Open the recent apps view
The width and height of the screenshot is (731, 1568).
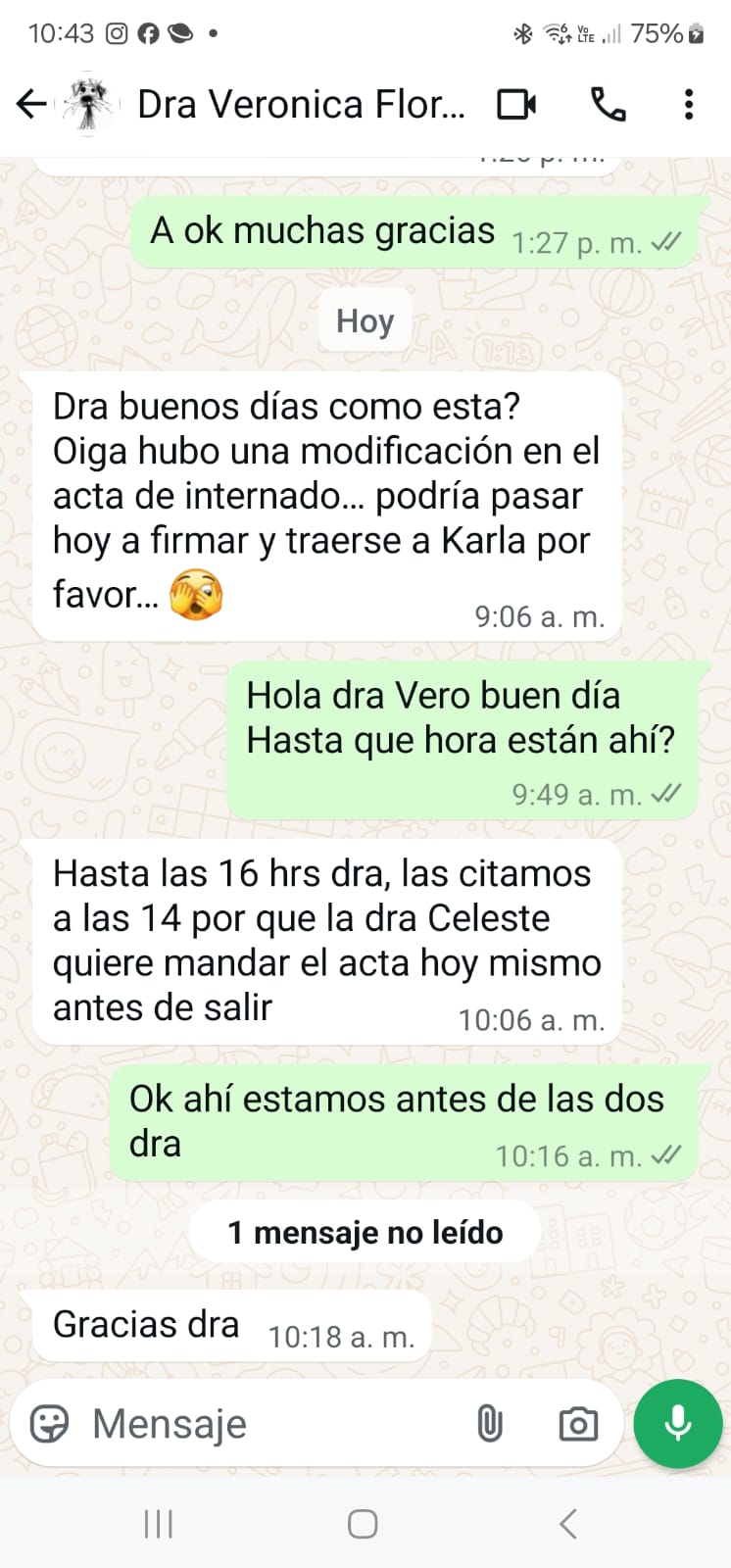point(158,1524)
